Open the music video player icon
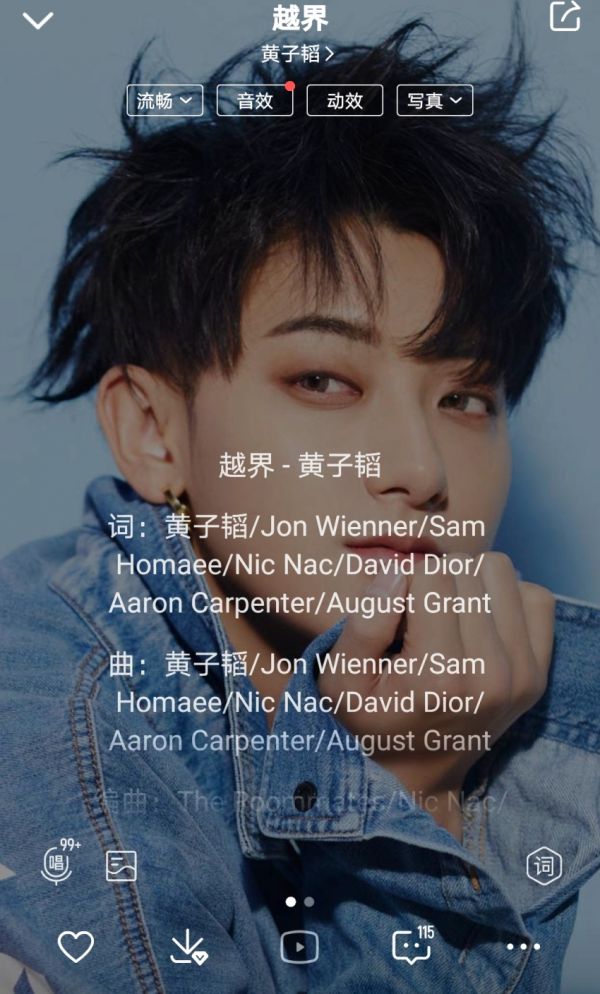 (x=300, y=946)
